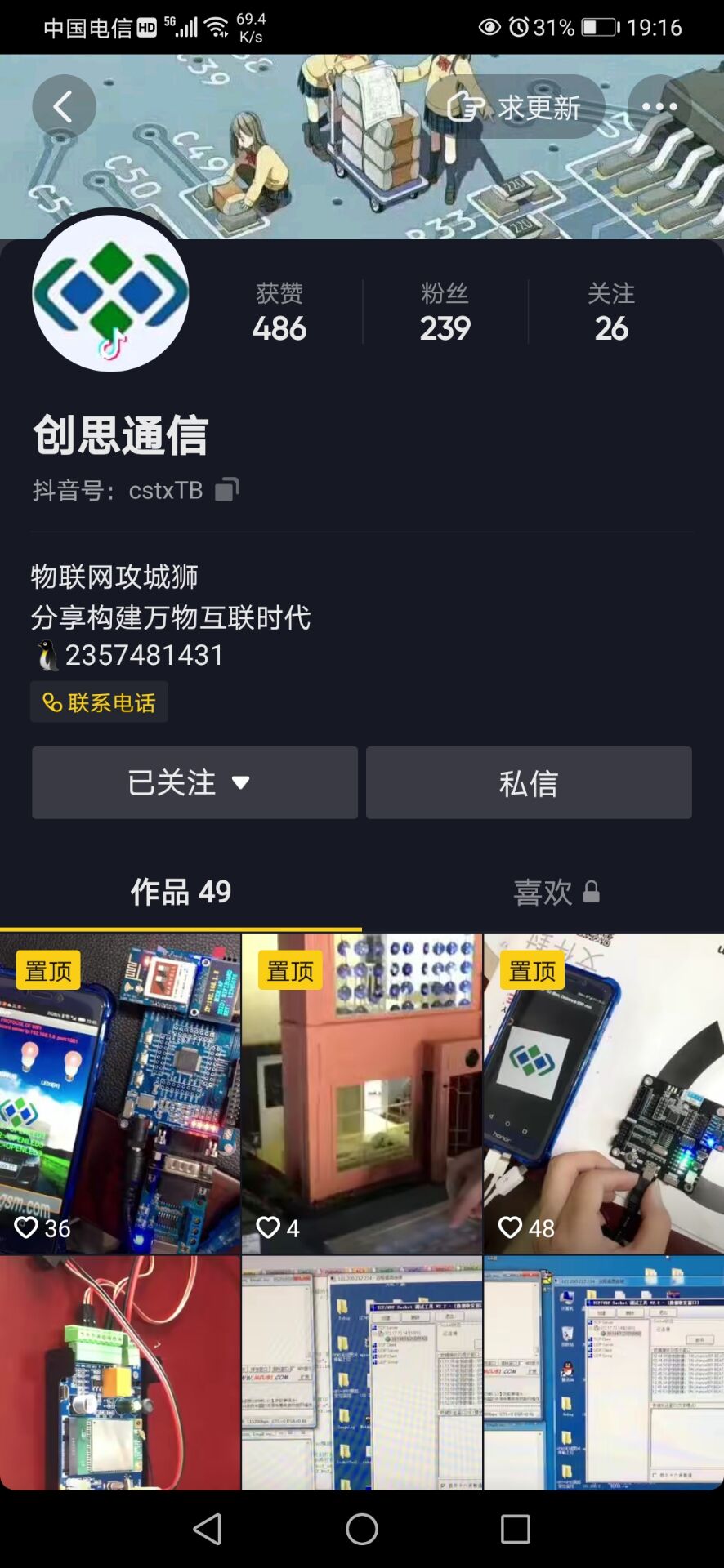
Task: Open the pinned video with 36 likes
Action: 120,1094
